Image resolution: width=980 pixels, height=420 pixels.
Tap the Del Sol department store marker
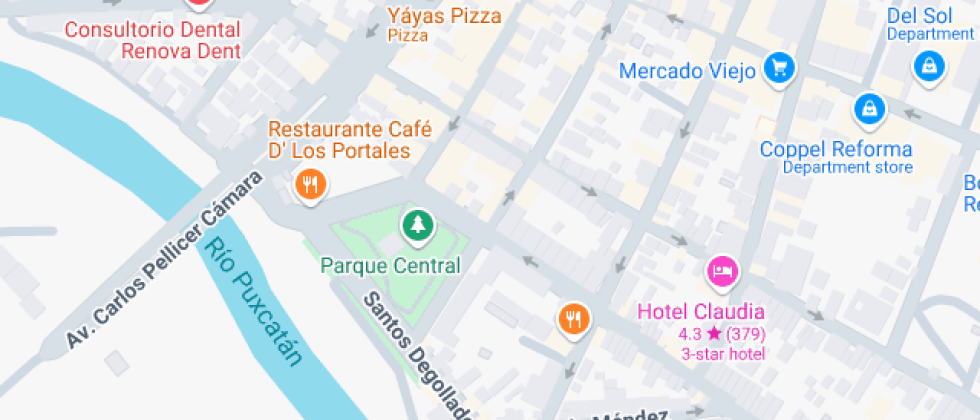[x=930, y=66]
